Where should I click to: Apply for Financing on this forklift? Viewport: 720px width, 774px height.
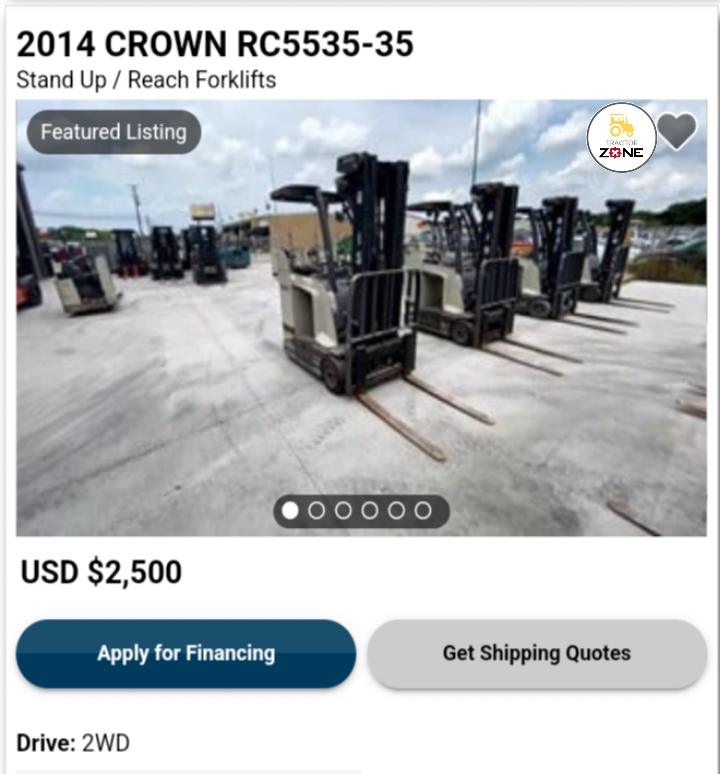click(x=186, y=654)
